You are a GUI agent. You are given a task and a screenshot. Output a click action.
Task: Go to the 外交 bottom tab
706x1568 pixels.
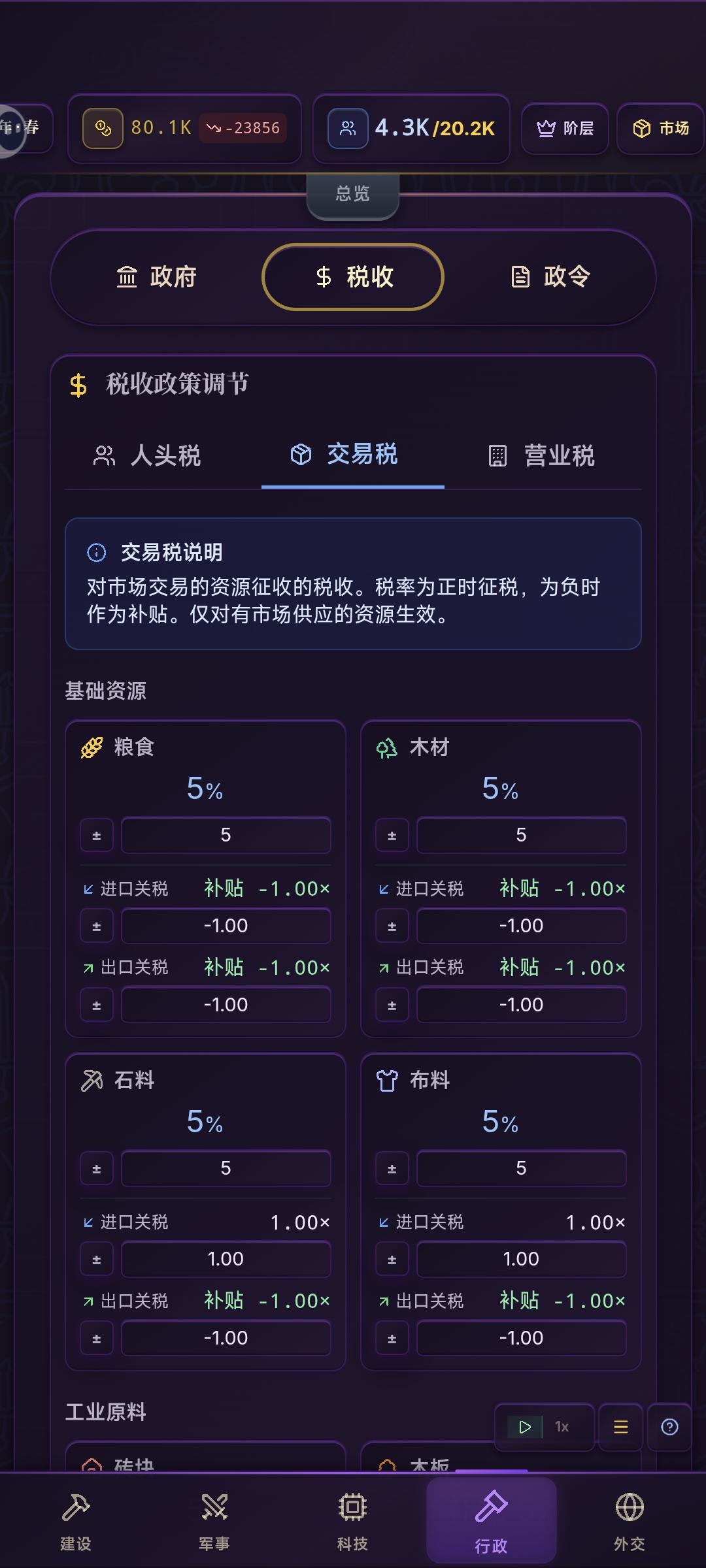630,1521
